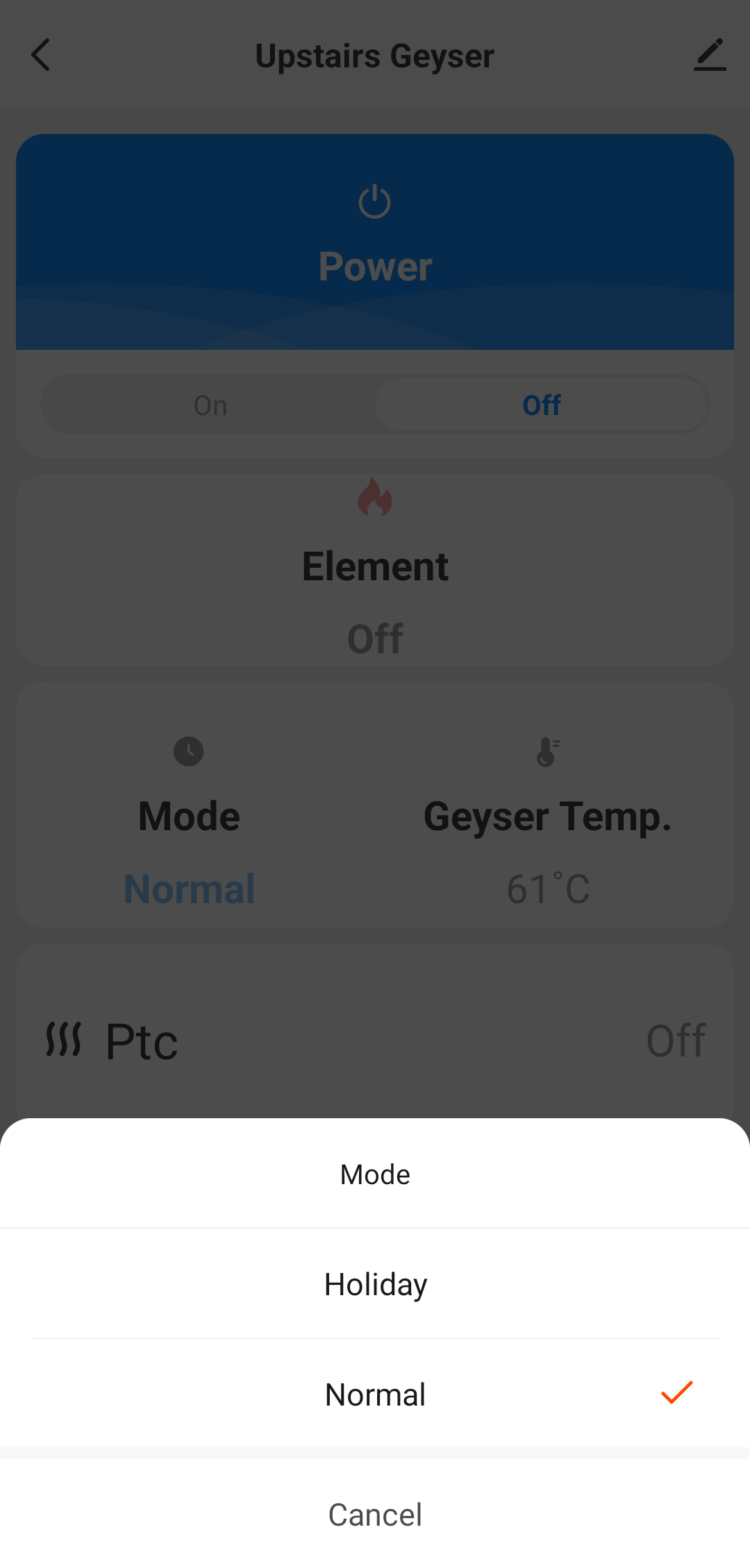
Task: Select Normal mode from the list
Action: (374, 1394)
